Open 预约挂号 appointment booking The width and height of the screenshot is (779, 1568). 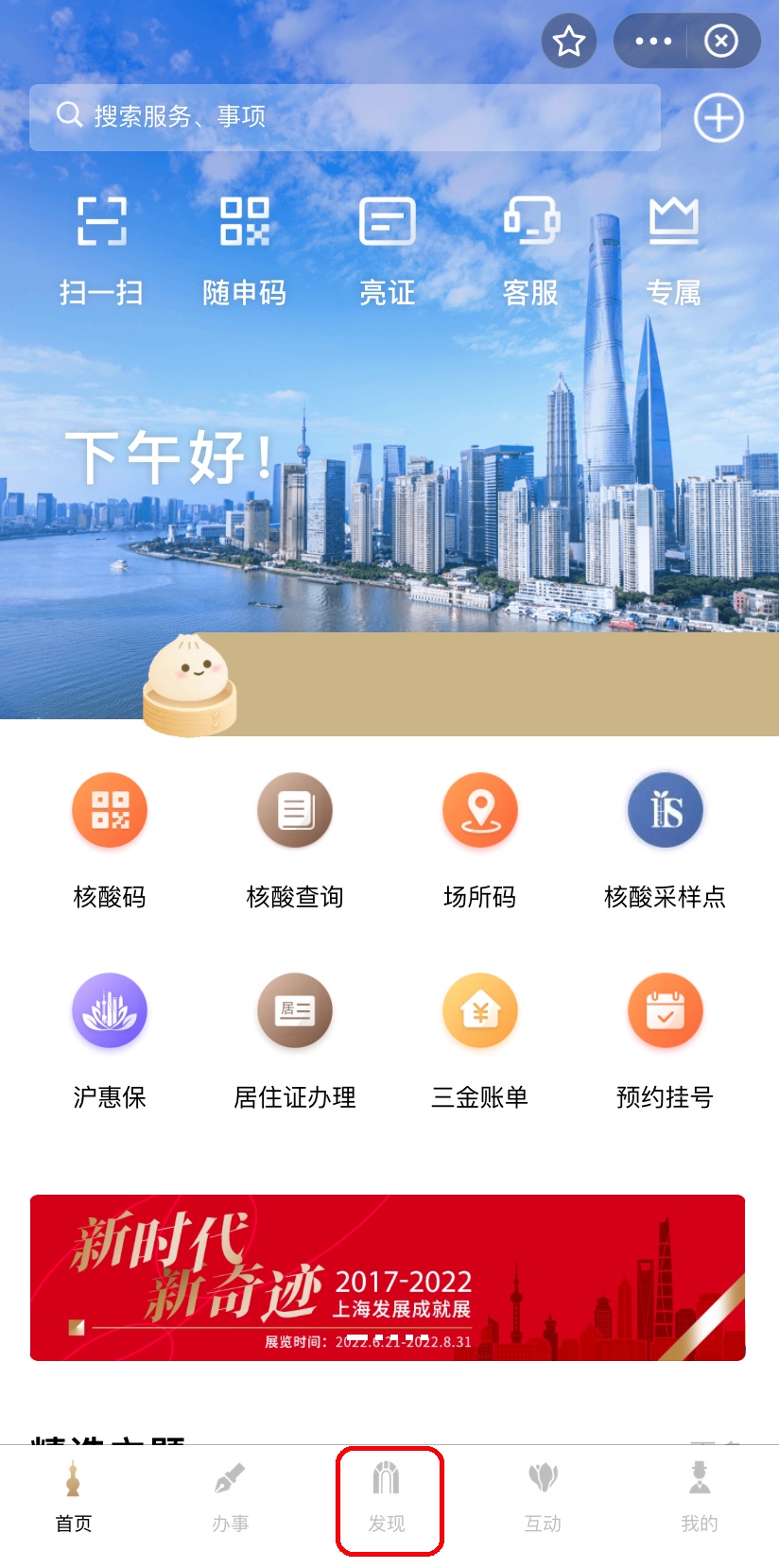click(665, 1038)
